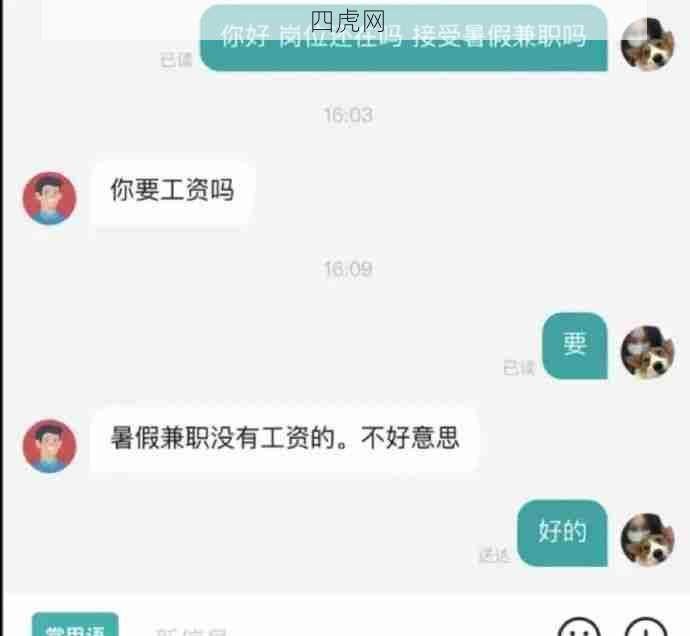Open the plus attachment menu
Image resolution: width=690 pixels, height=636 pixels.
[x=646, y=628]
